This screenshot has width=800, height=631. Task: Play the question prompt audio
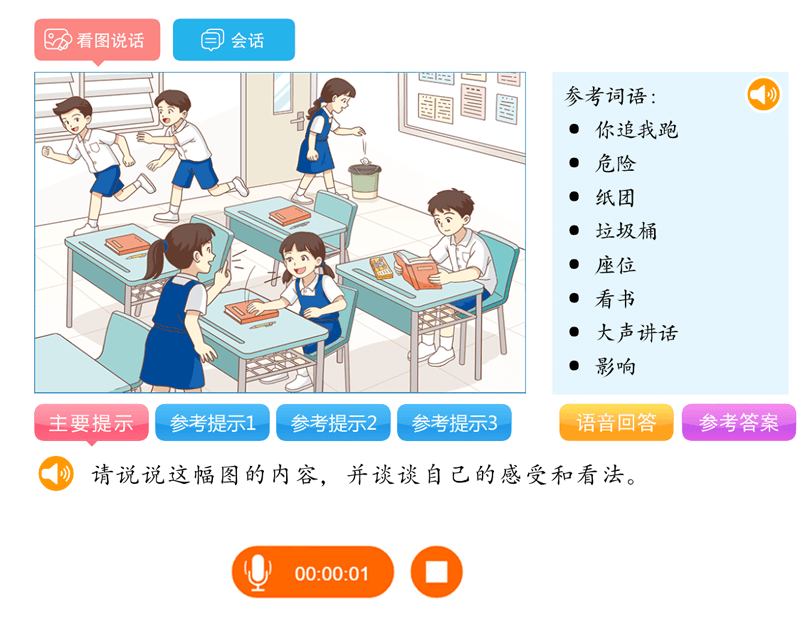click(56, 473)
